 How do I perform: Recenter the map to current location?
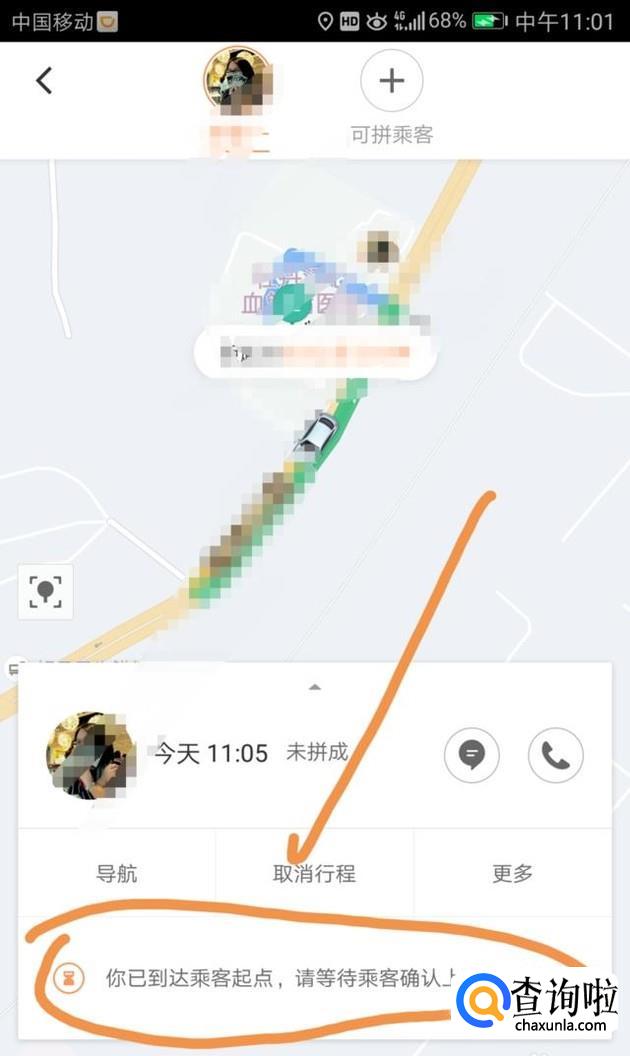(x=45, y=591)
